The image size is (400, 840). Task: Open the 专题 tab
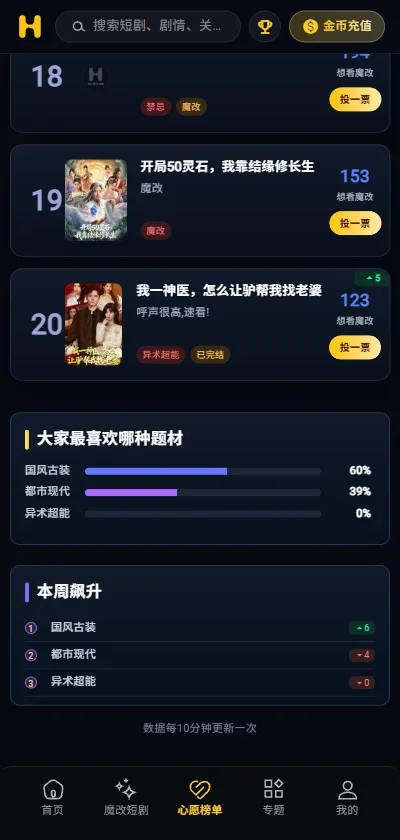pos(273,798)
